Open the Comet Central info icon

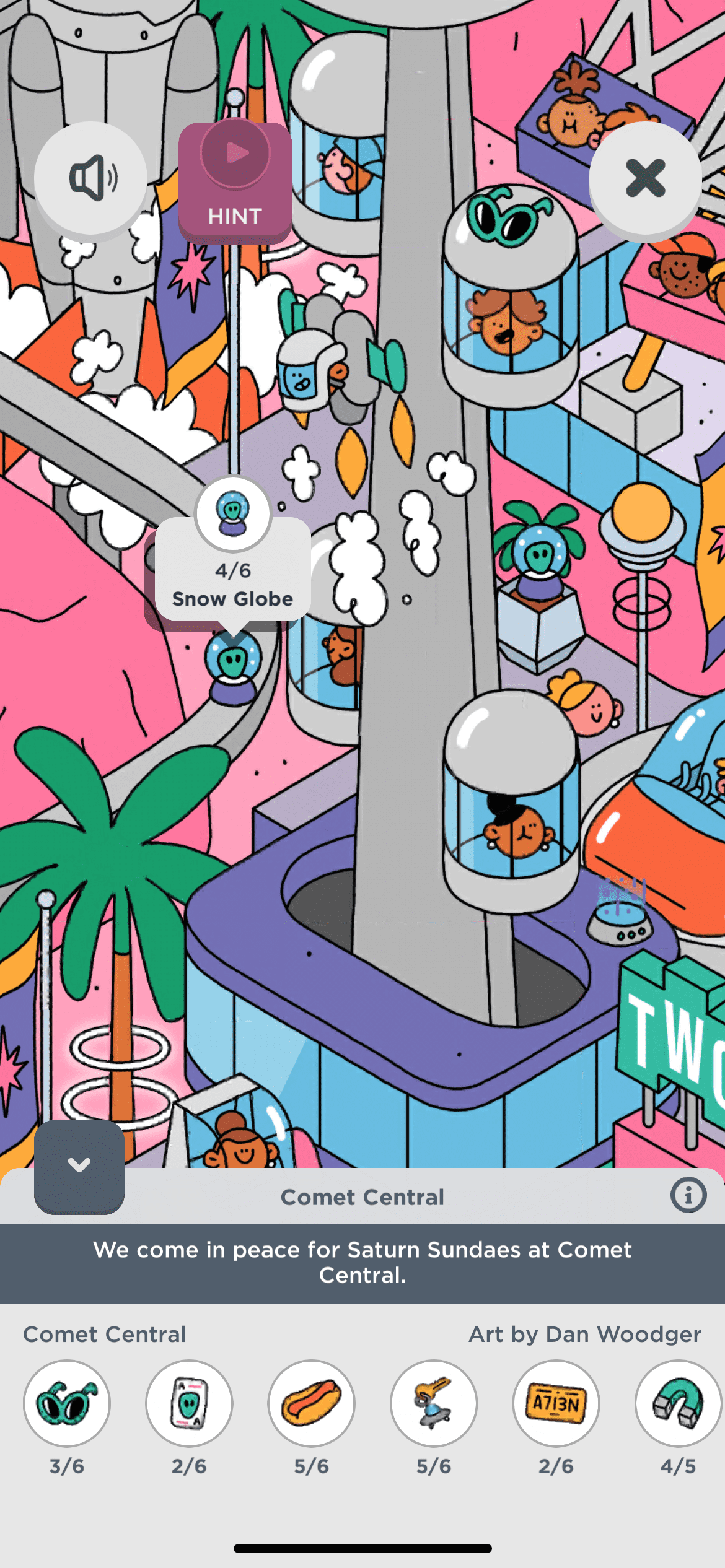(688, 1195)
